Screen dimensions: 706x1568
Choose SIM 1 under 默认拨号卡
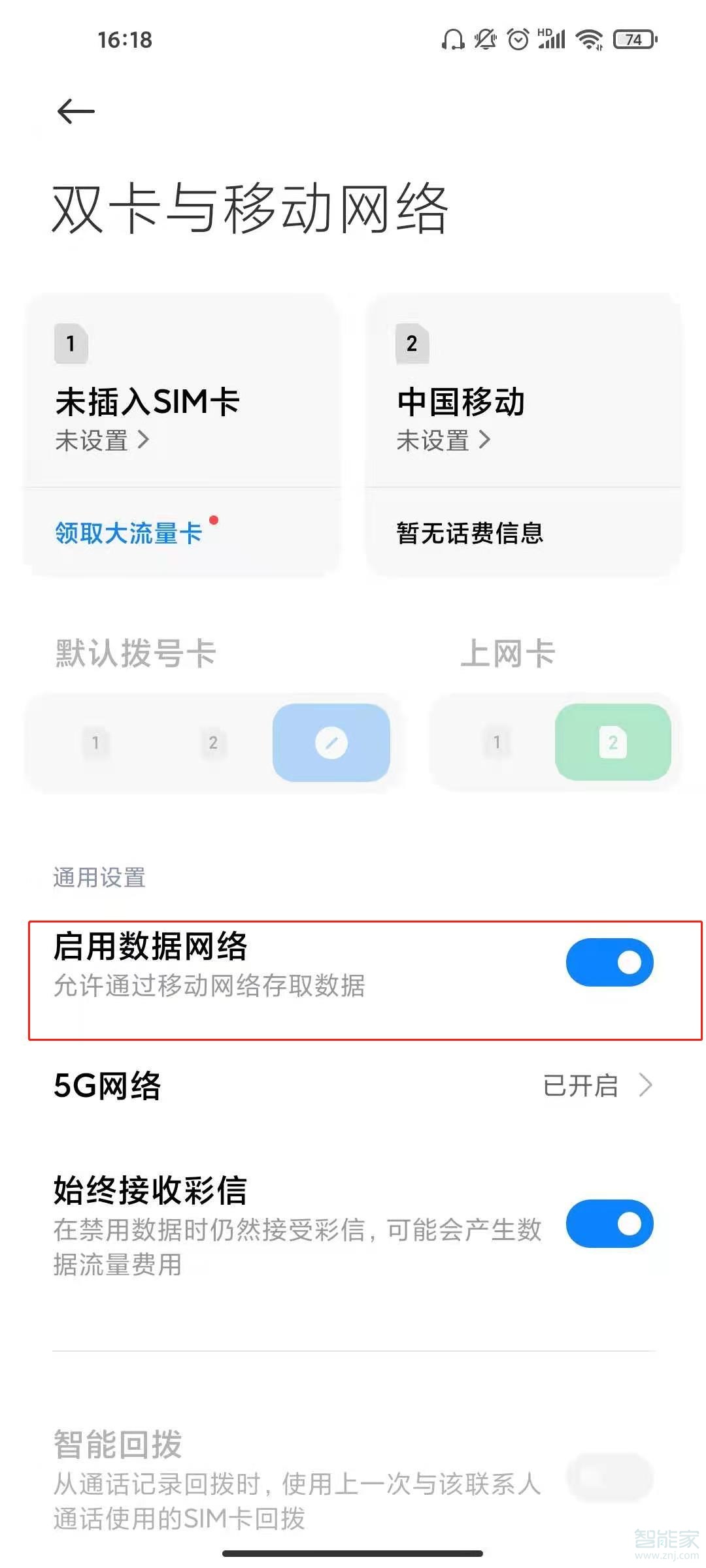coord(96,743)
